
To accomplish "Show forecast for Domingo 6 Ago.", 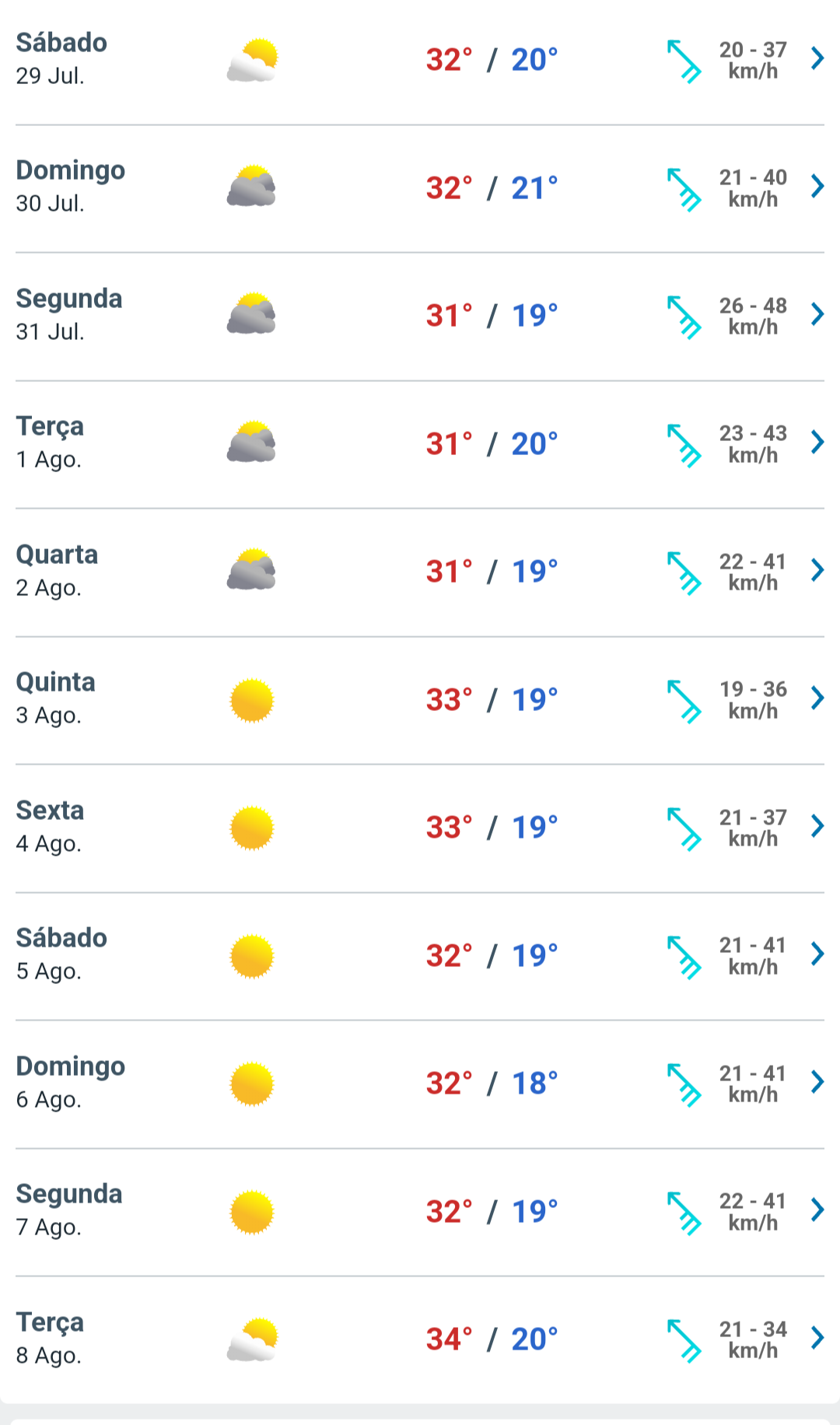I will pyautogui.click(x=420, y=1083).
